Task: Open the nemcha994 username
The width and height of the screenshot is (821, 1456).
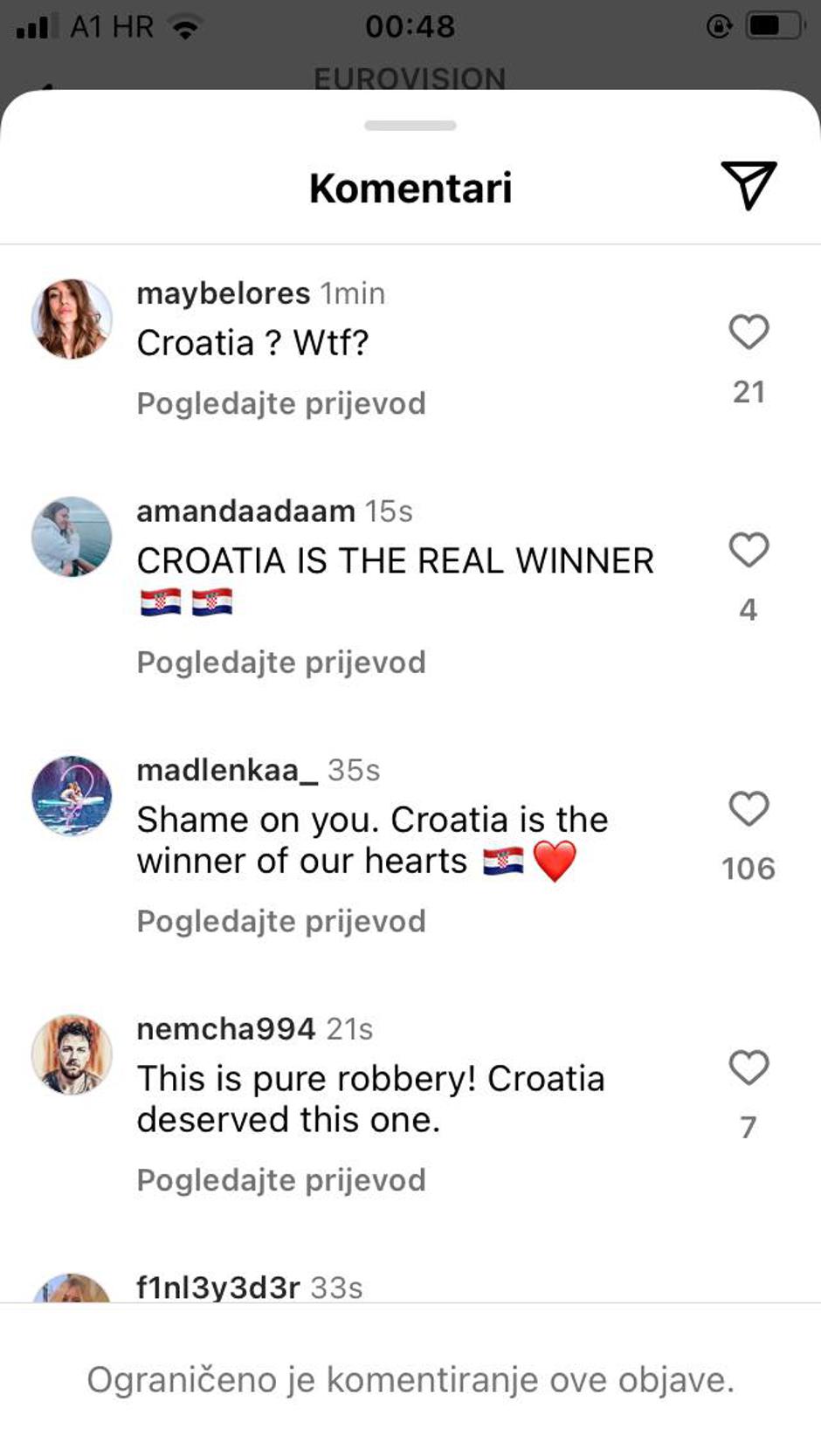Action: 225,1029
